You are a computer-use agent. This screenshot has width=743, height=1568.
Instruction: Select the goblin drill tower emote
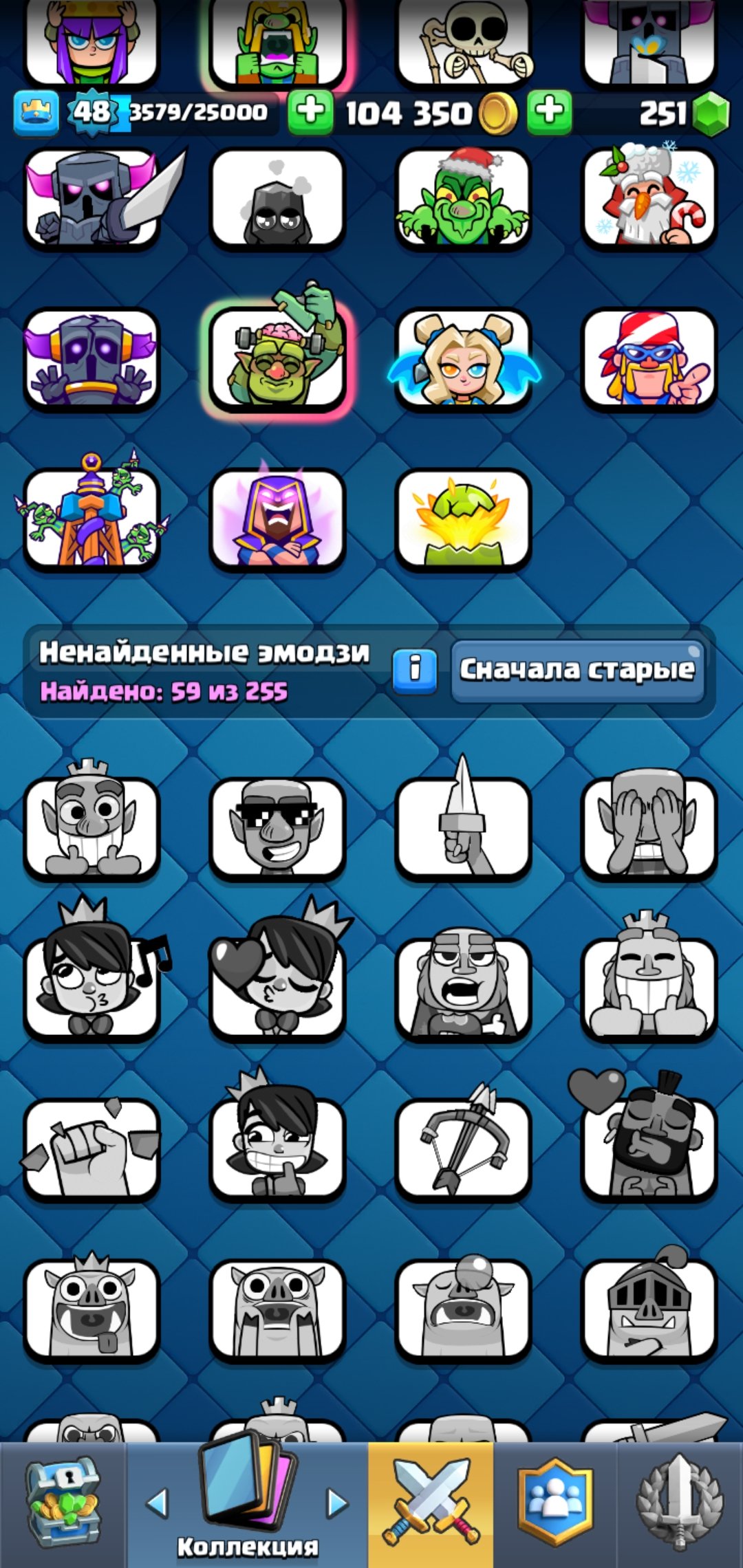pyautogui.click(x=91, y=516)
